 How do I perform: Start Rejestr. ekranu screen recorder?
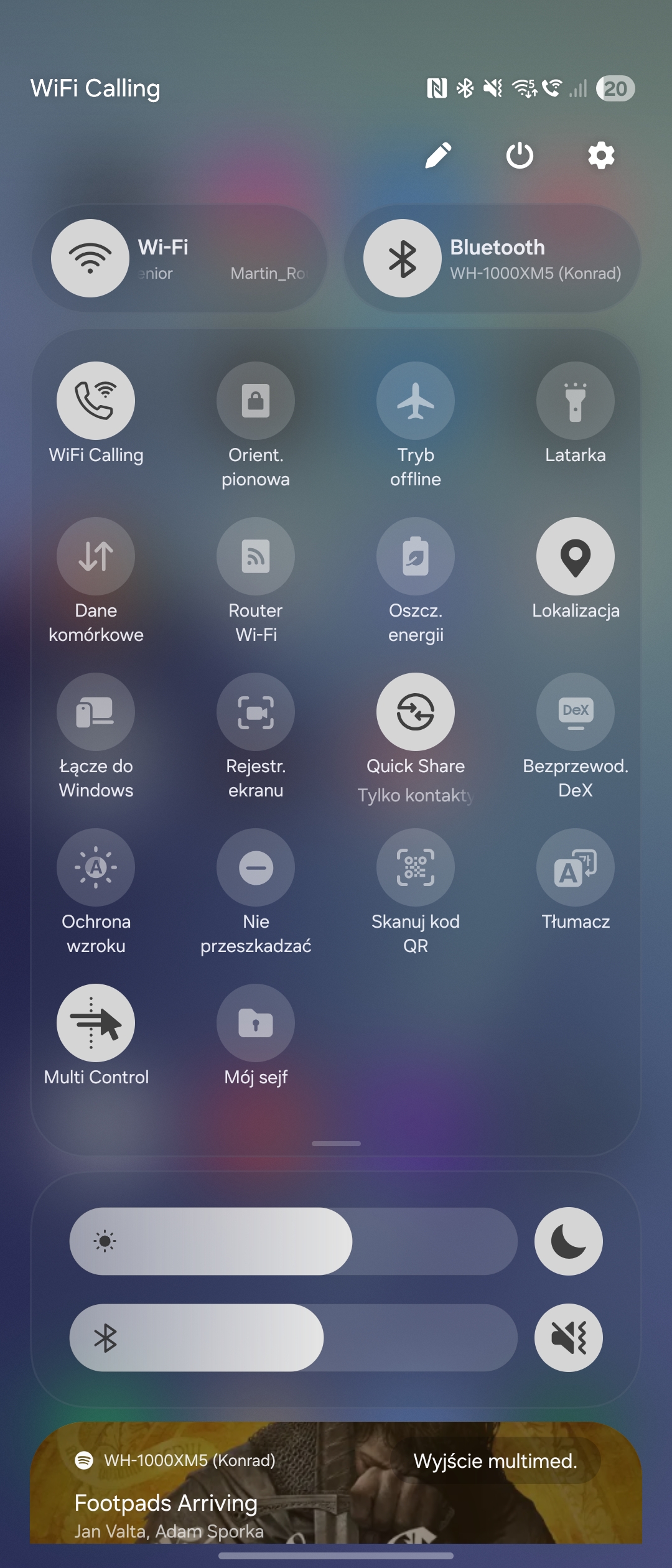[256, 712]
